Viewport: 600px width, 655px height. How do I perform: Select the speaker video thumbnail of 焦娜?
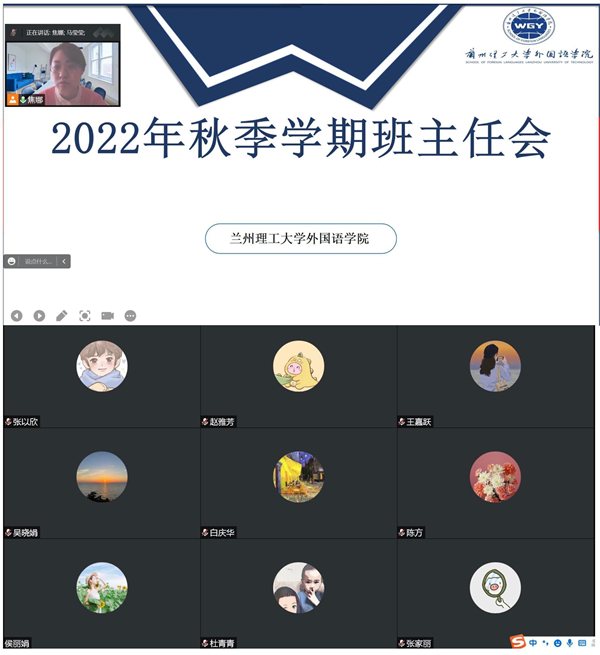(63, 66)
